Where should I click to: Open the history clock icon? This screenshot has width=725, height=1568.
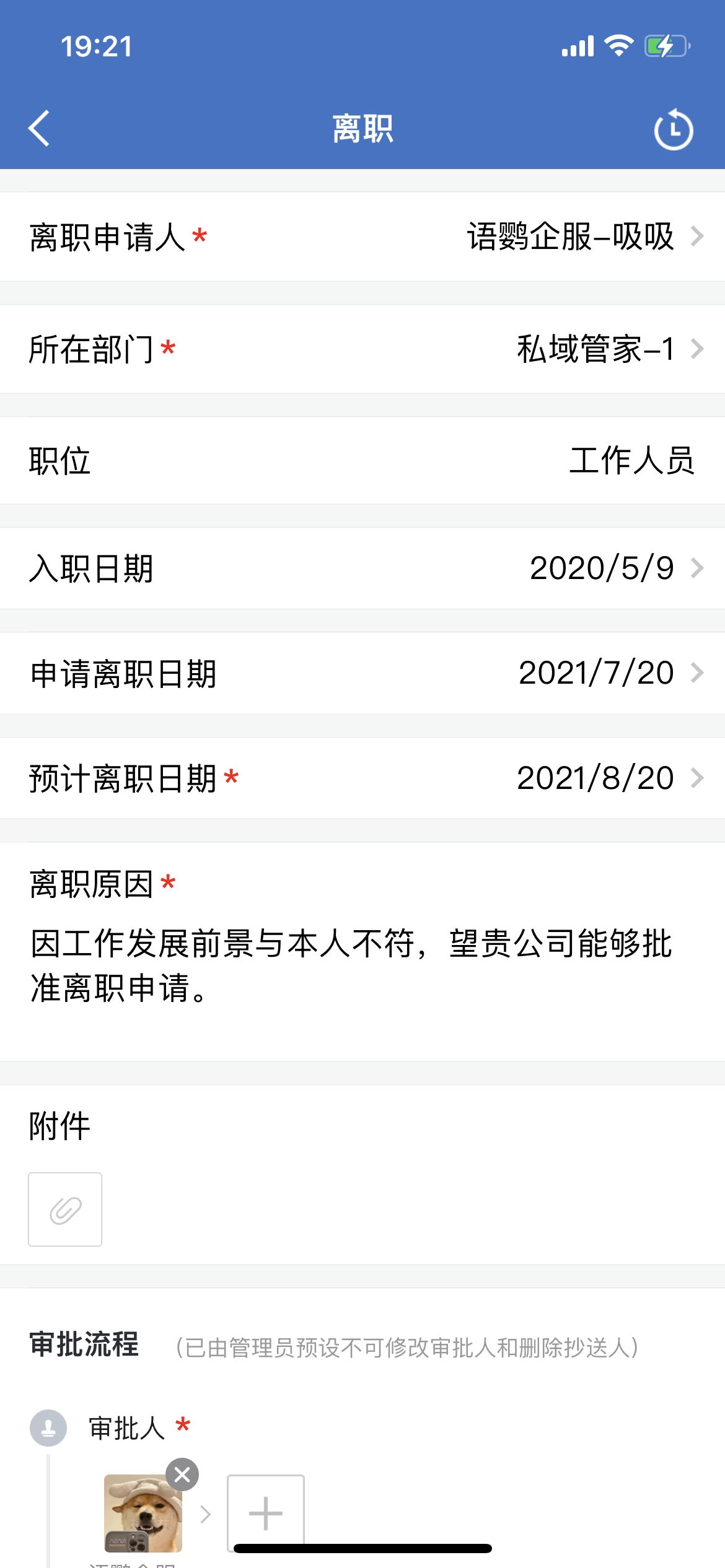click(673, 129)
